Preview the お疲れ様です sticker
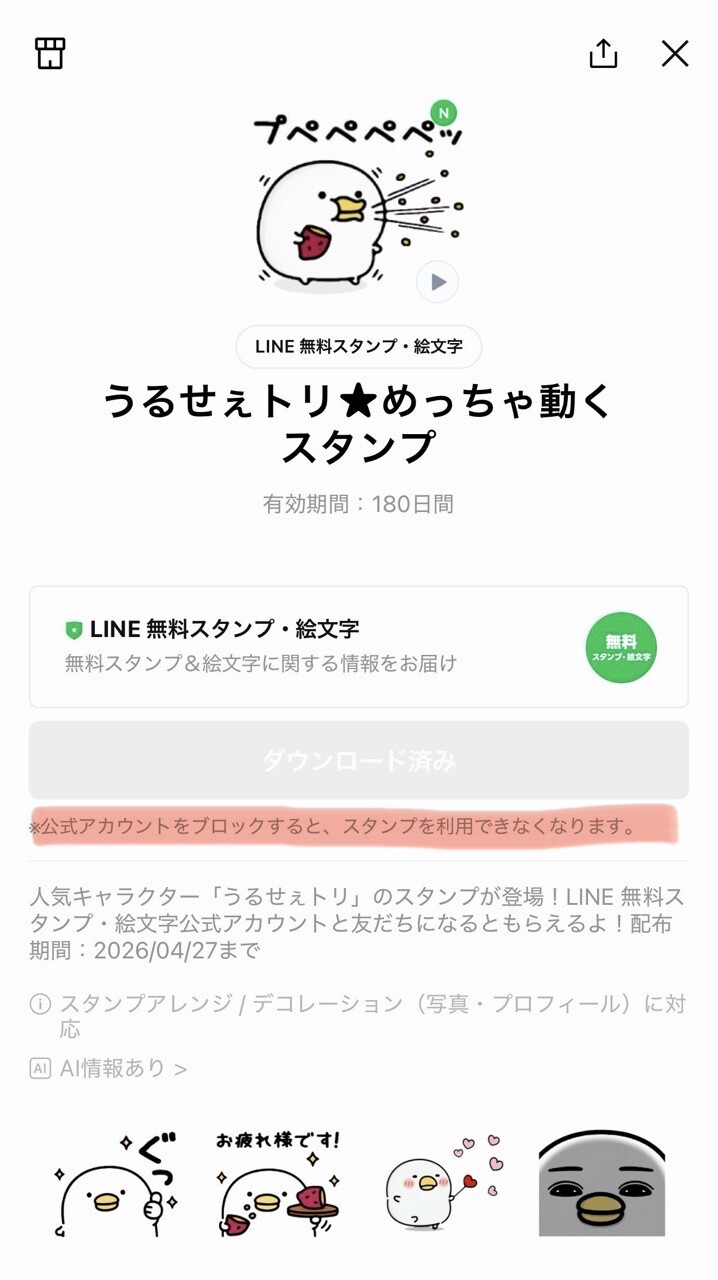 [278, 1183]
